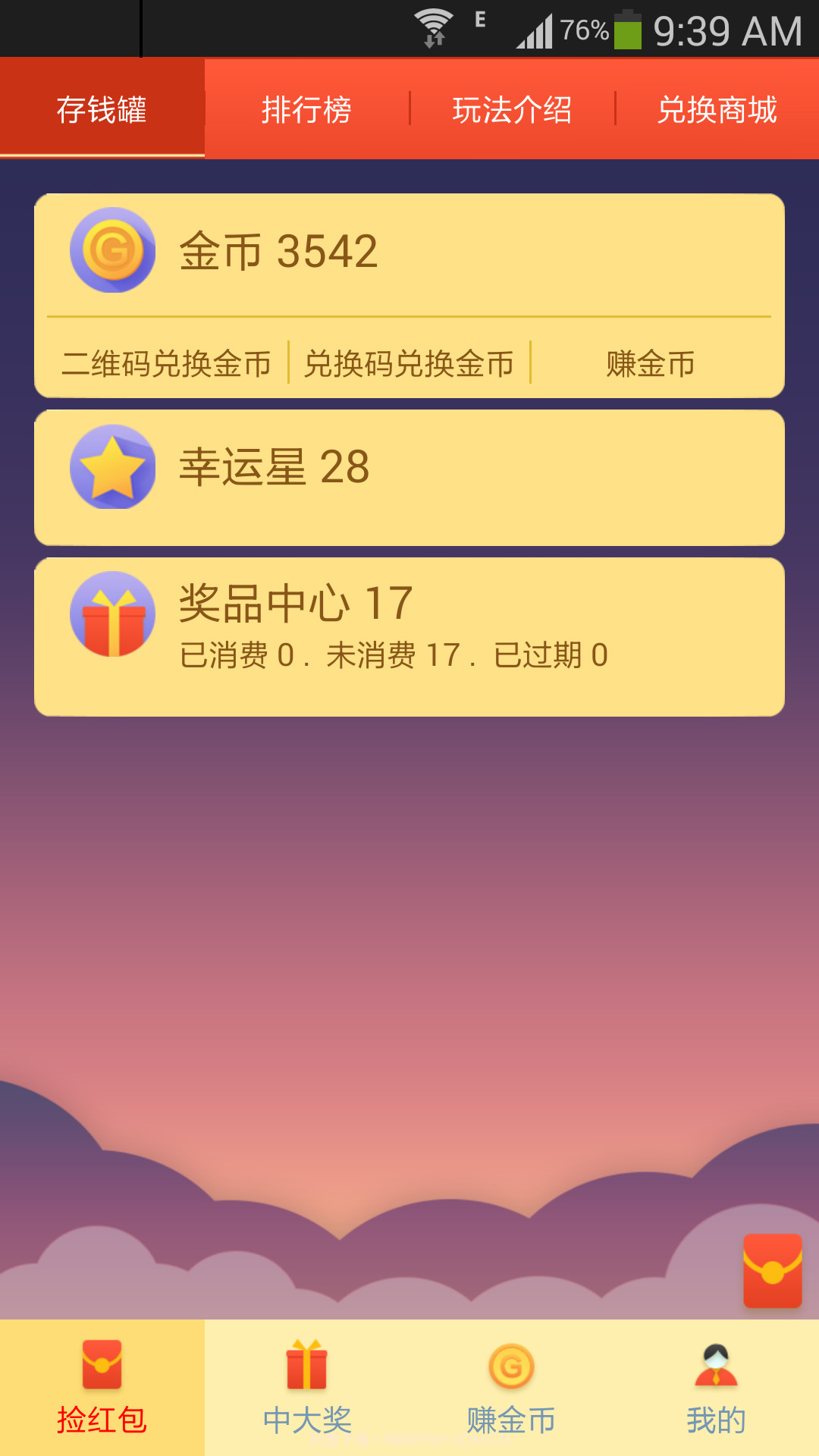This screenshot has width=819, height=1456.
Task: Open 我的 profile icon in bottom bar
Action: tap(715, 1365)
